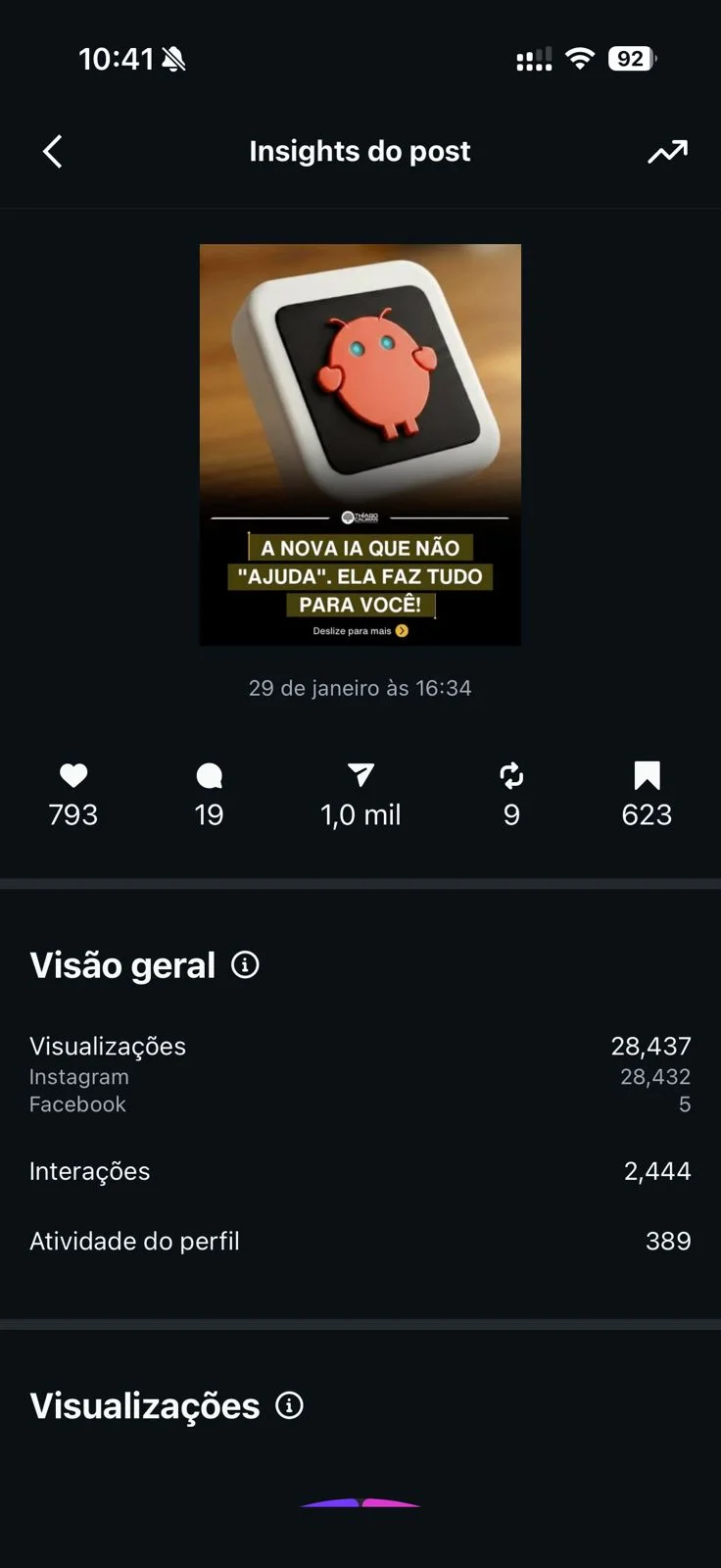
Task: Click the share arrow icon with 1,0 mil
Action: [360, 776]
